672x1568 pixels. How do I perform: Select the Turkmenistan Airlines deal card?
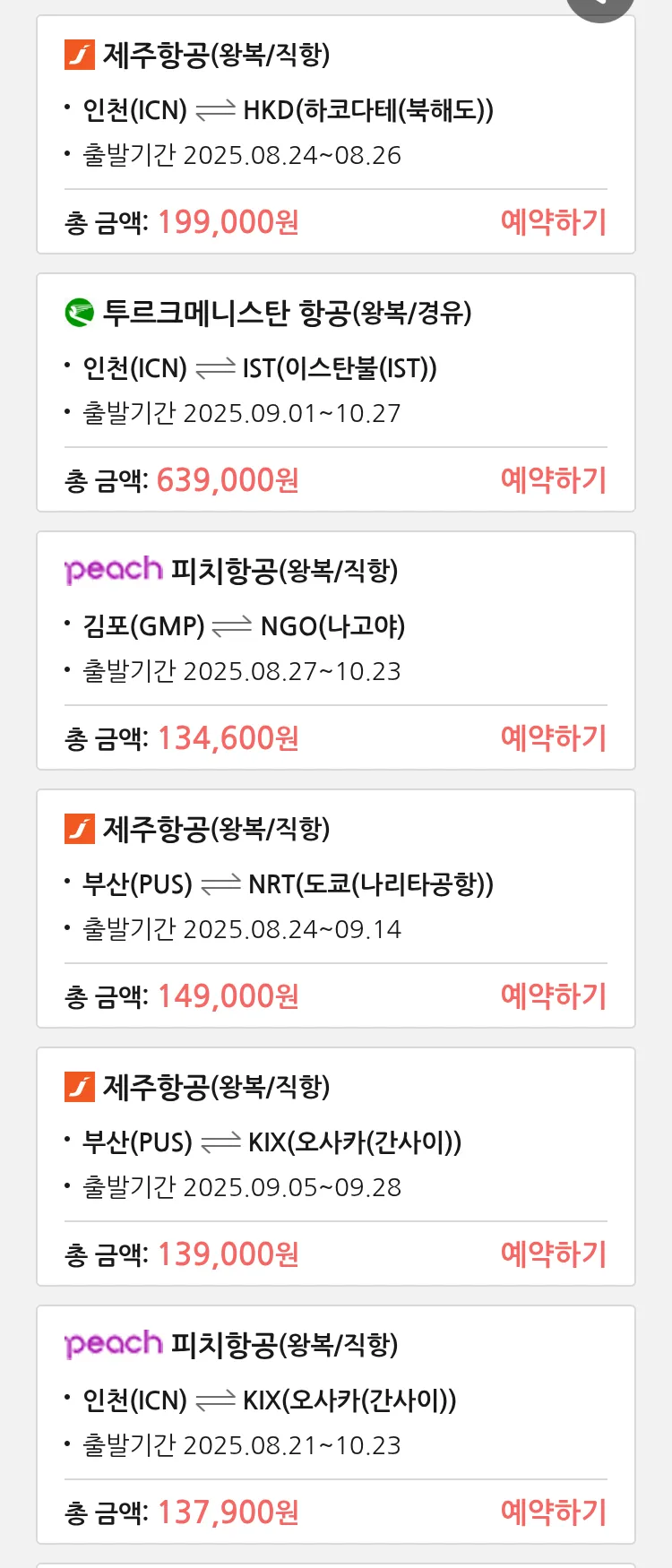tap(336, 389)
